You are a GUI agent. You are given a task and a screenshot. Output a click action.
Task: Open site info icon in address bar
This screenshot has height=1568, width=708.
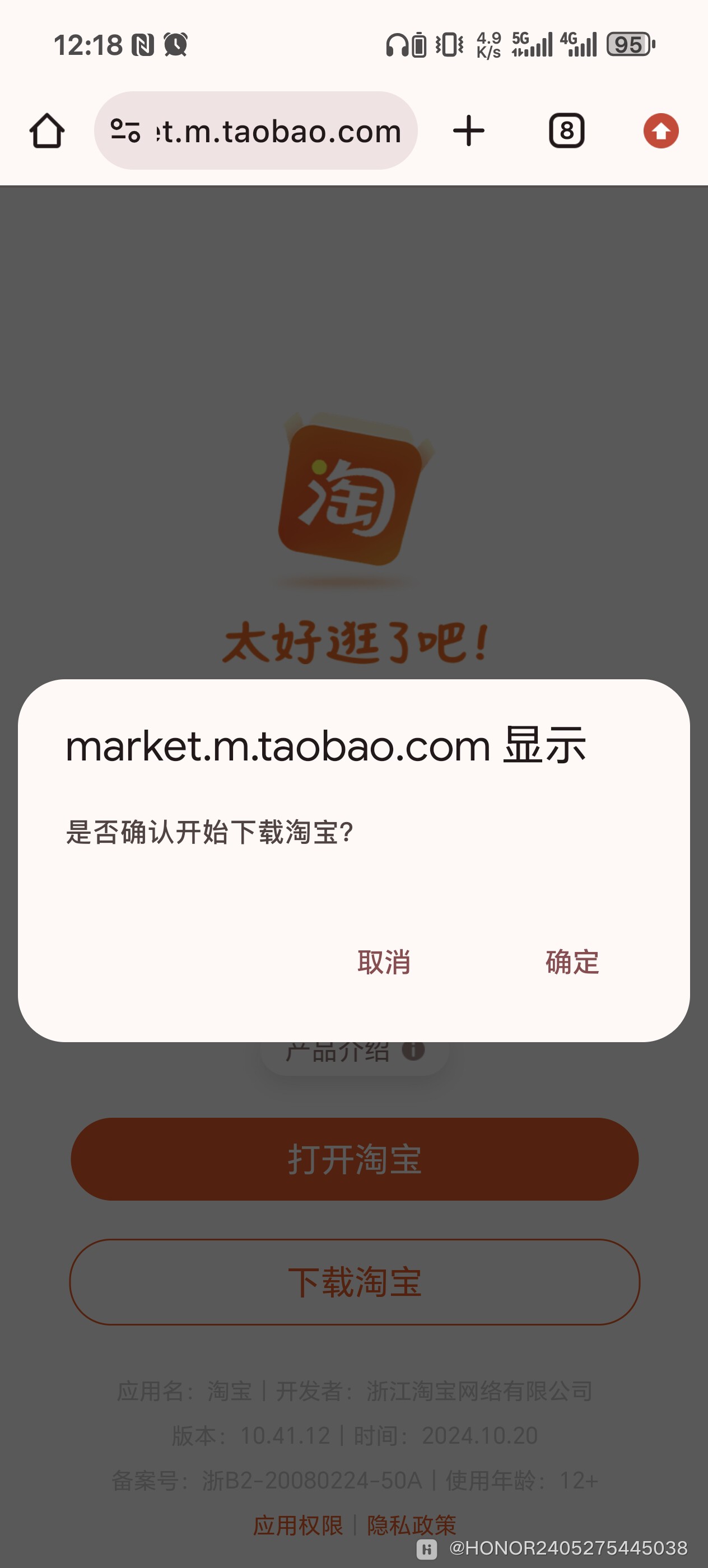(x=125, y=131)
